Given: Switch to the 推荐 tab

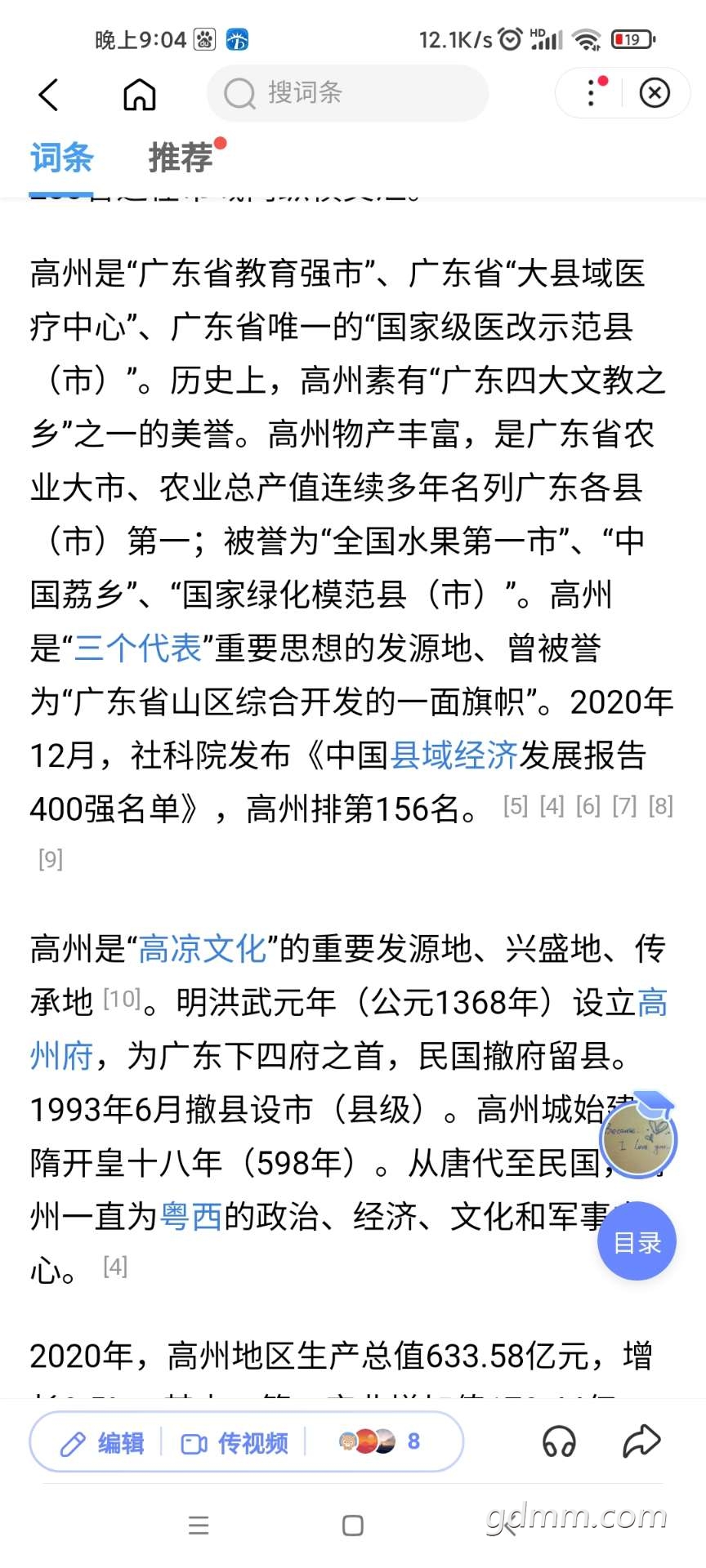Looking at the screenshot, I should (x=181, y=158).
